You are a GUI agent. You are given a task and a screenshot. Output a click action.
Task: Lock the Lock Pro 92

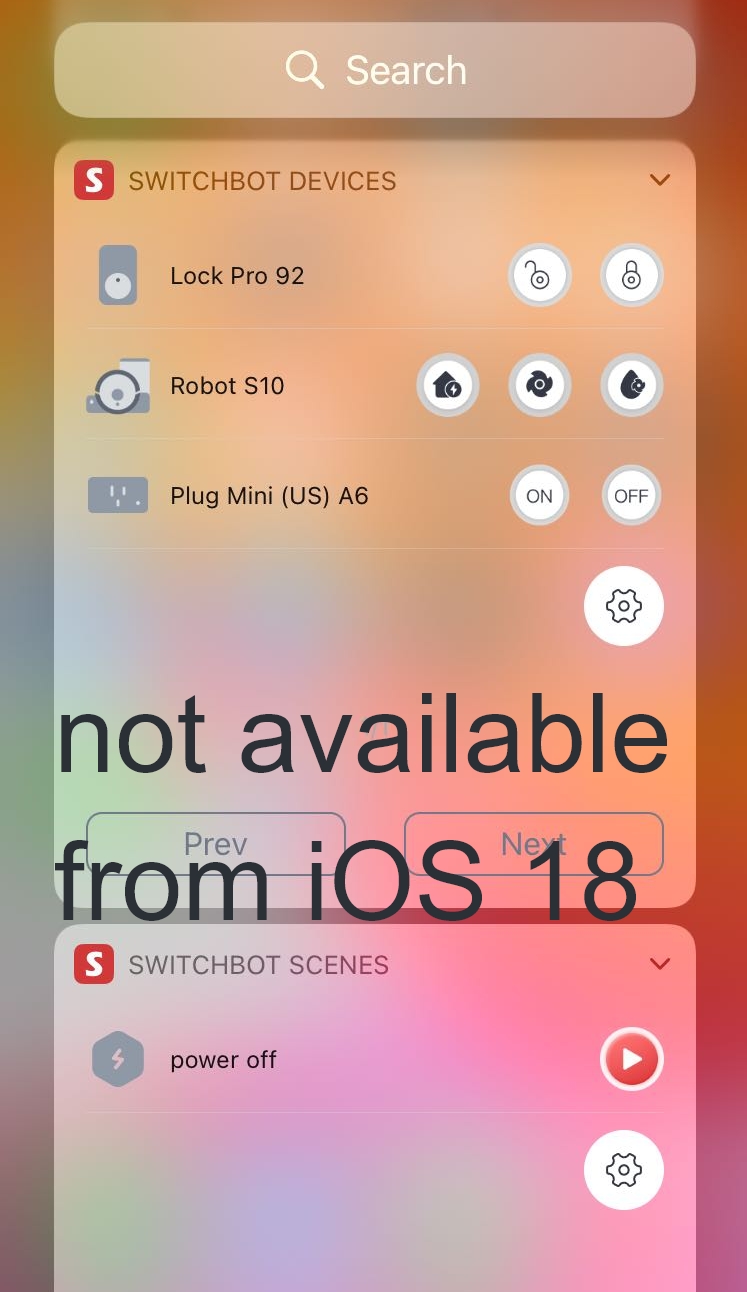coord(631,275)
